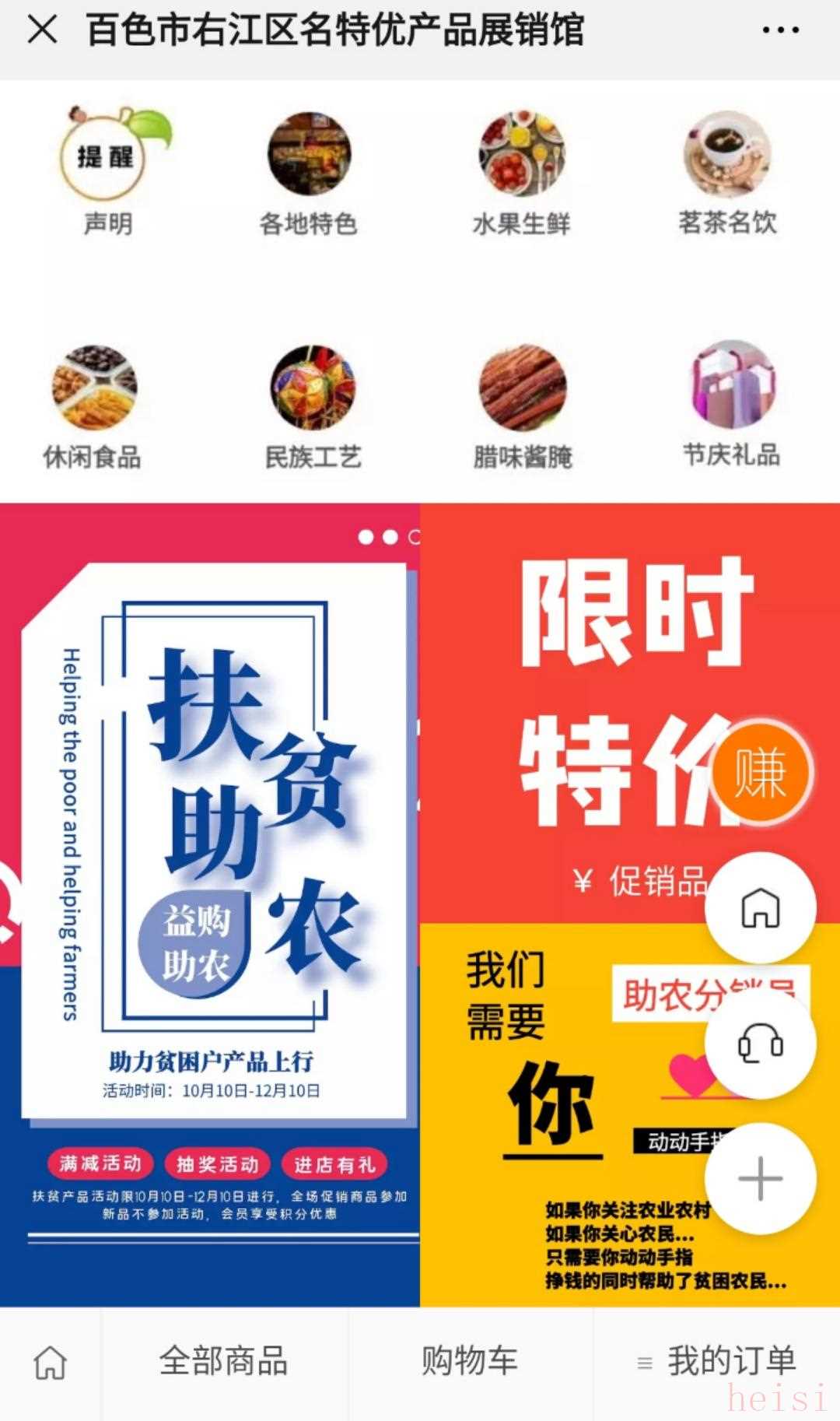Screen dimensions: 840x1421
Task: Switch to the 全部商品 tab
Action: click(224, 1362)
